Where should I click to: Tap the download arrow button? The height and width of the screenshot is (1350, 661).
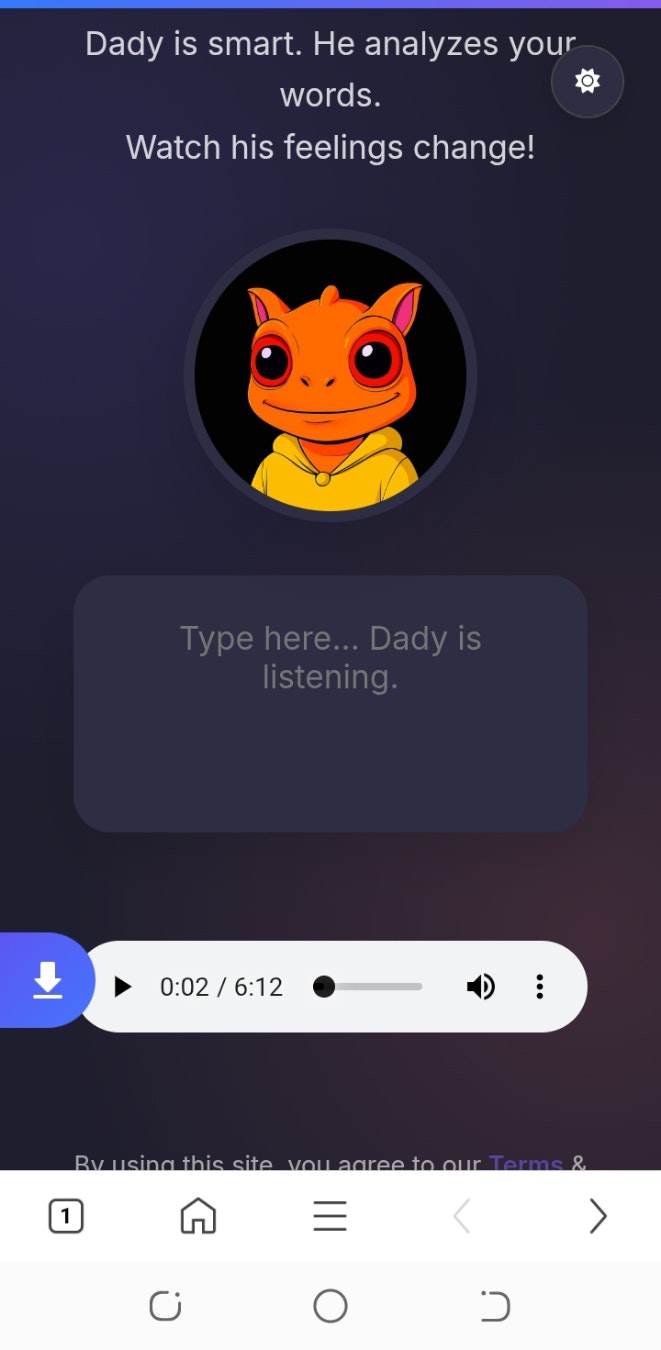click(x=47, y=981)
